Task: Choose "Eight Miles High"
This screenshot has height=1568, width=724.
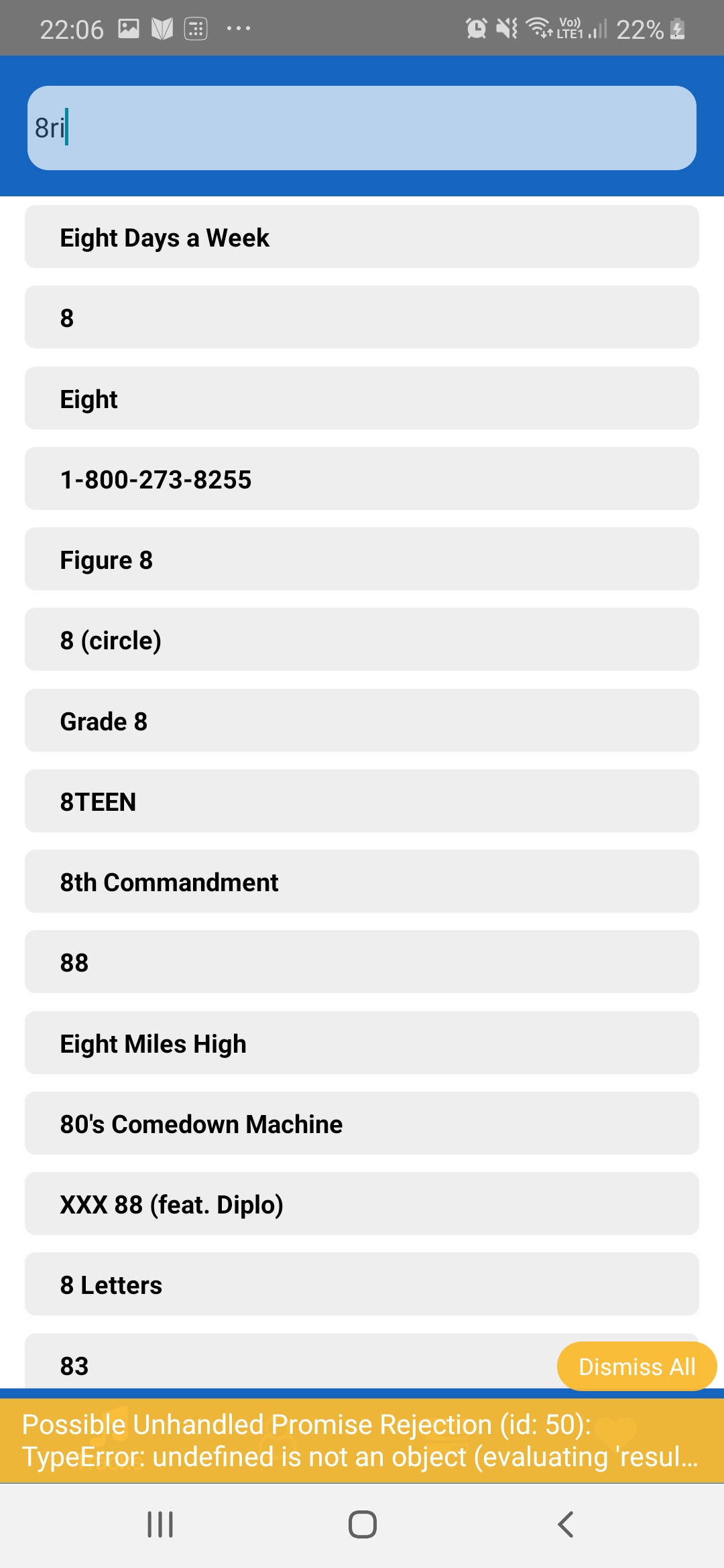Action: click(x=362, y=1043)
